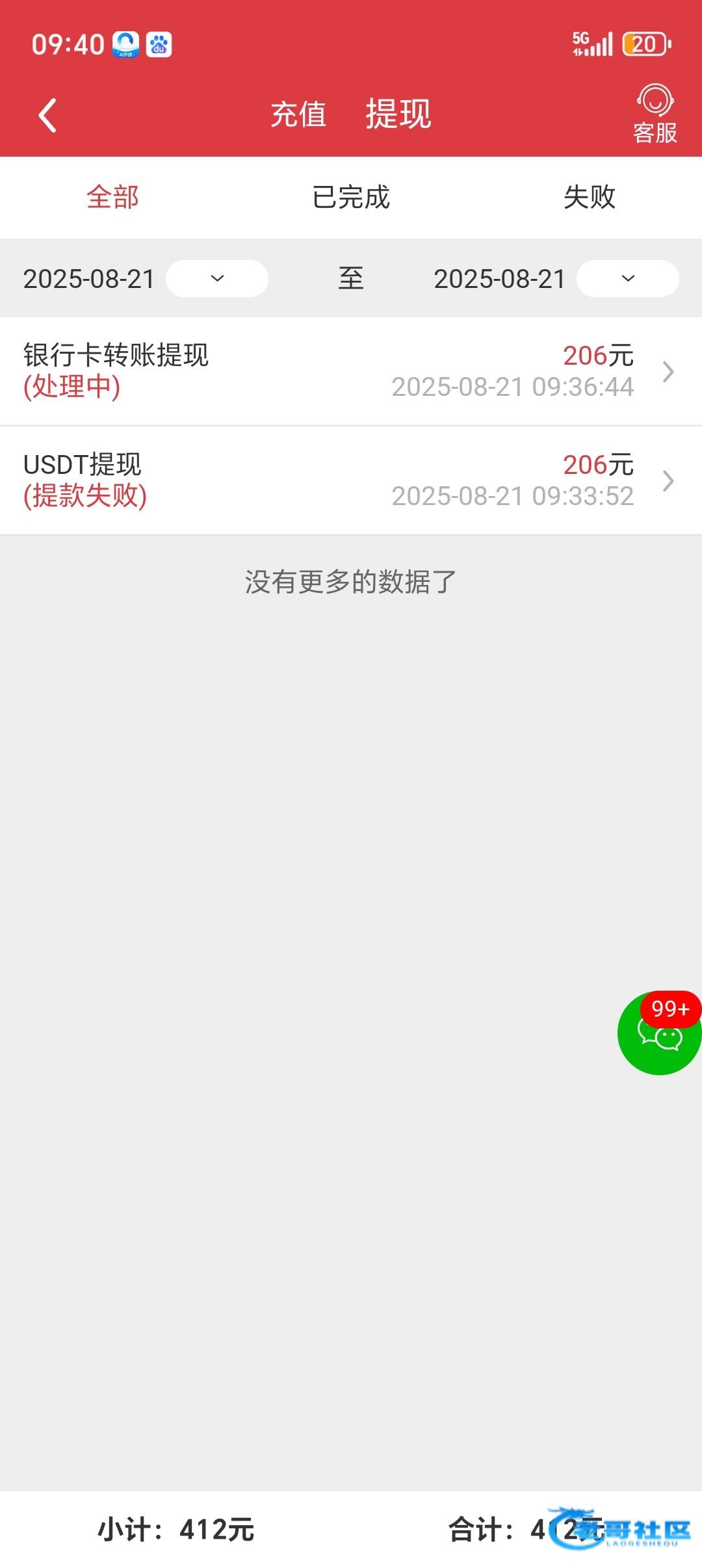This screenshot has height=1568, width=702.
Task: Contact 客服 customer service
Action: 655,114
